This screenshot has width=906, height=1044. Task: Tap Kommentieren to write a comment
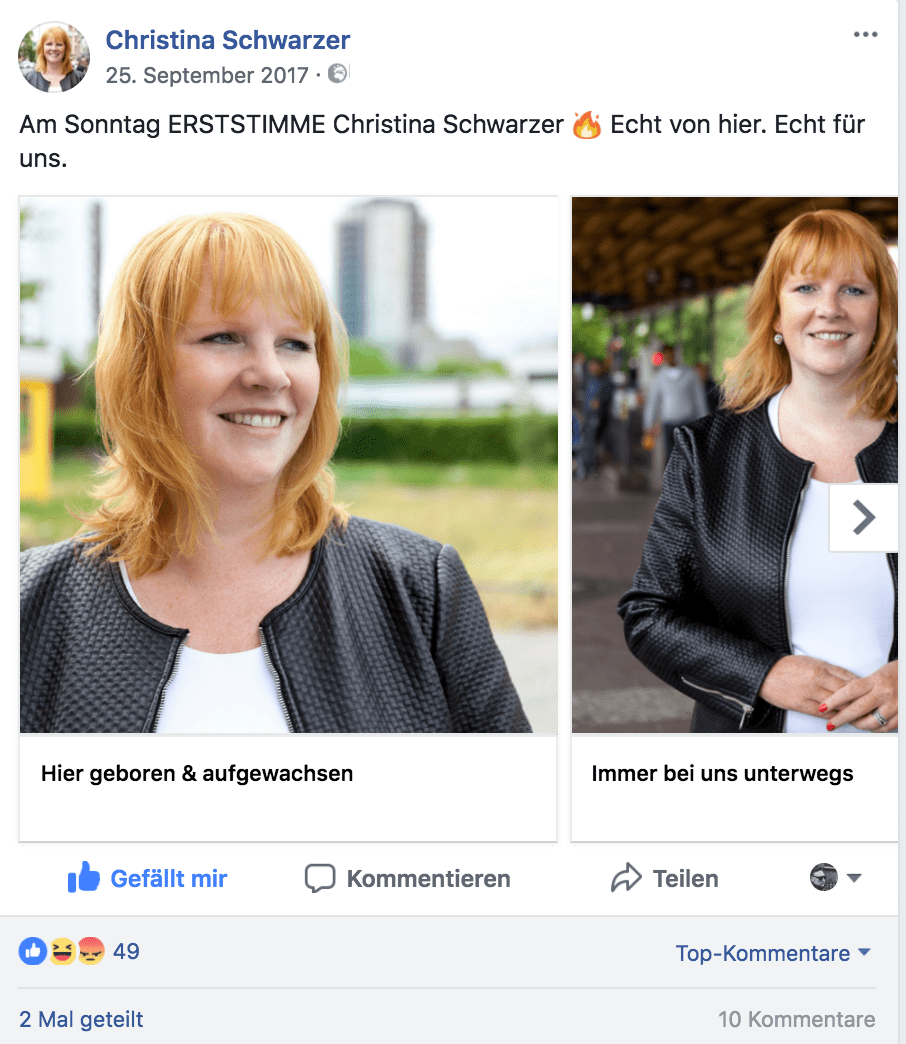click(408, 879)
